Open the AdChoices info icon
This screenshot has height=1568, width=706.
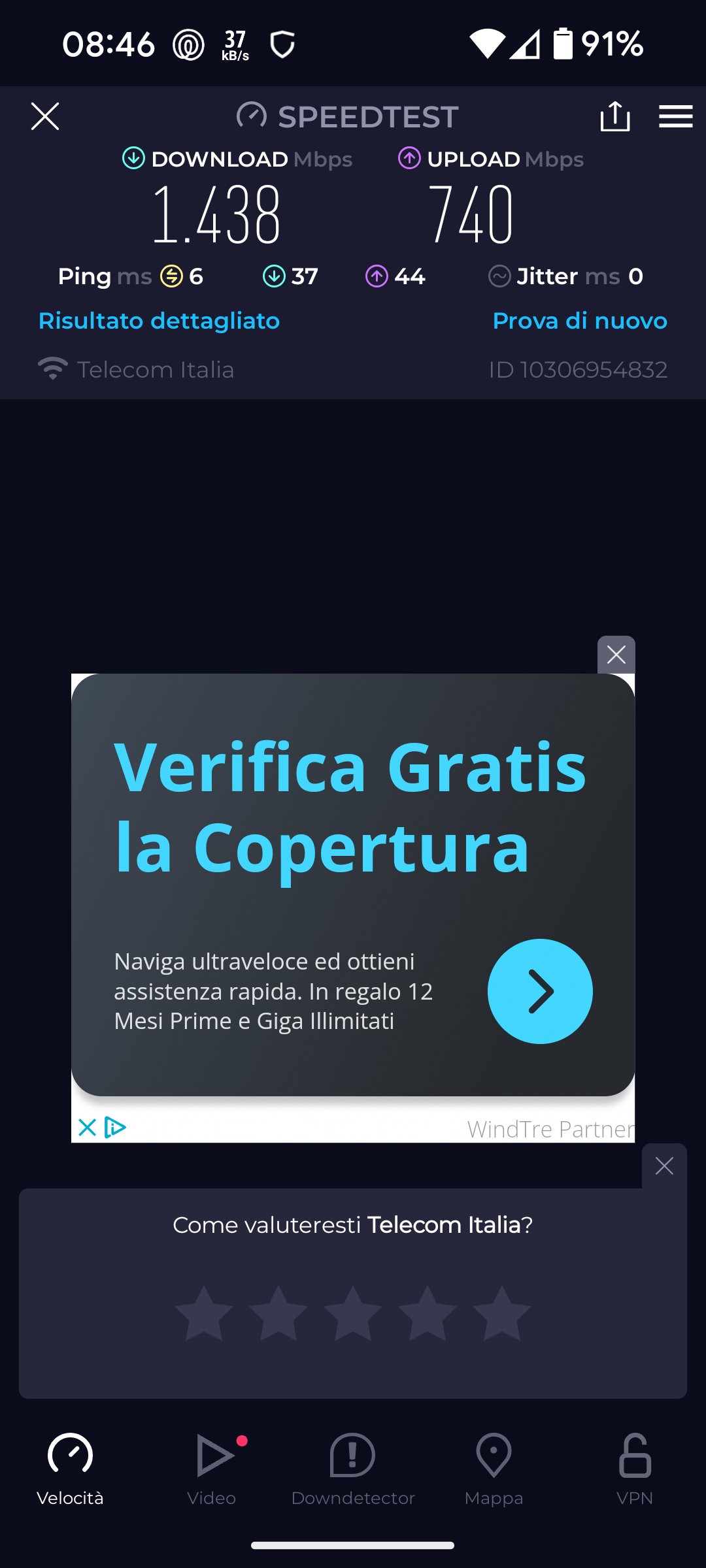click(x=116, y=1128)
